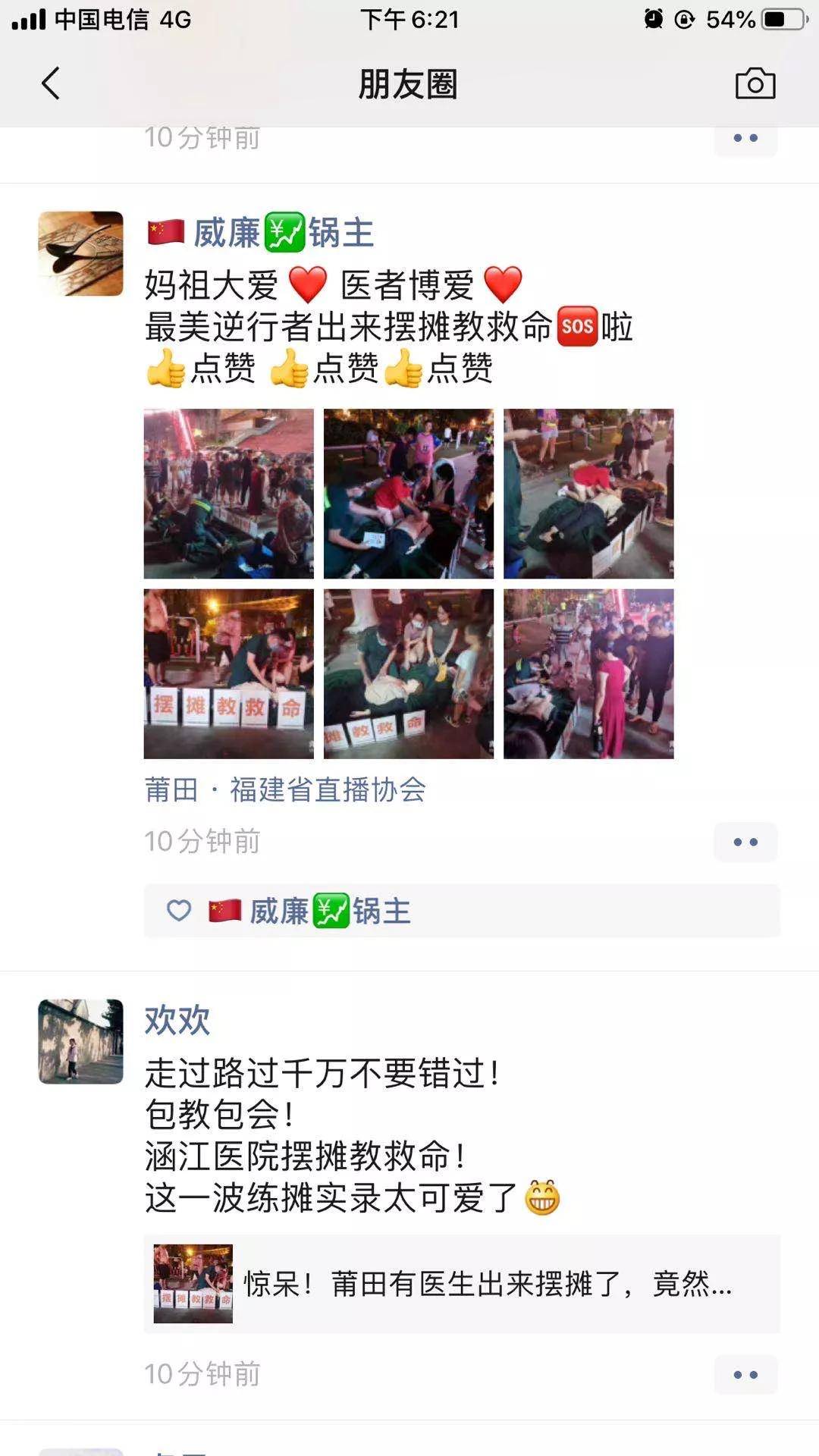Open photo showing 摆摊教救命 signs
819x1456 pixels.
[x=229, y=673]
